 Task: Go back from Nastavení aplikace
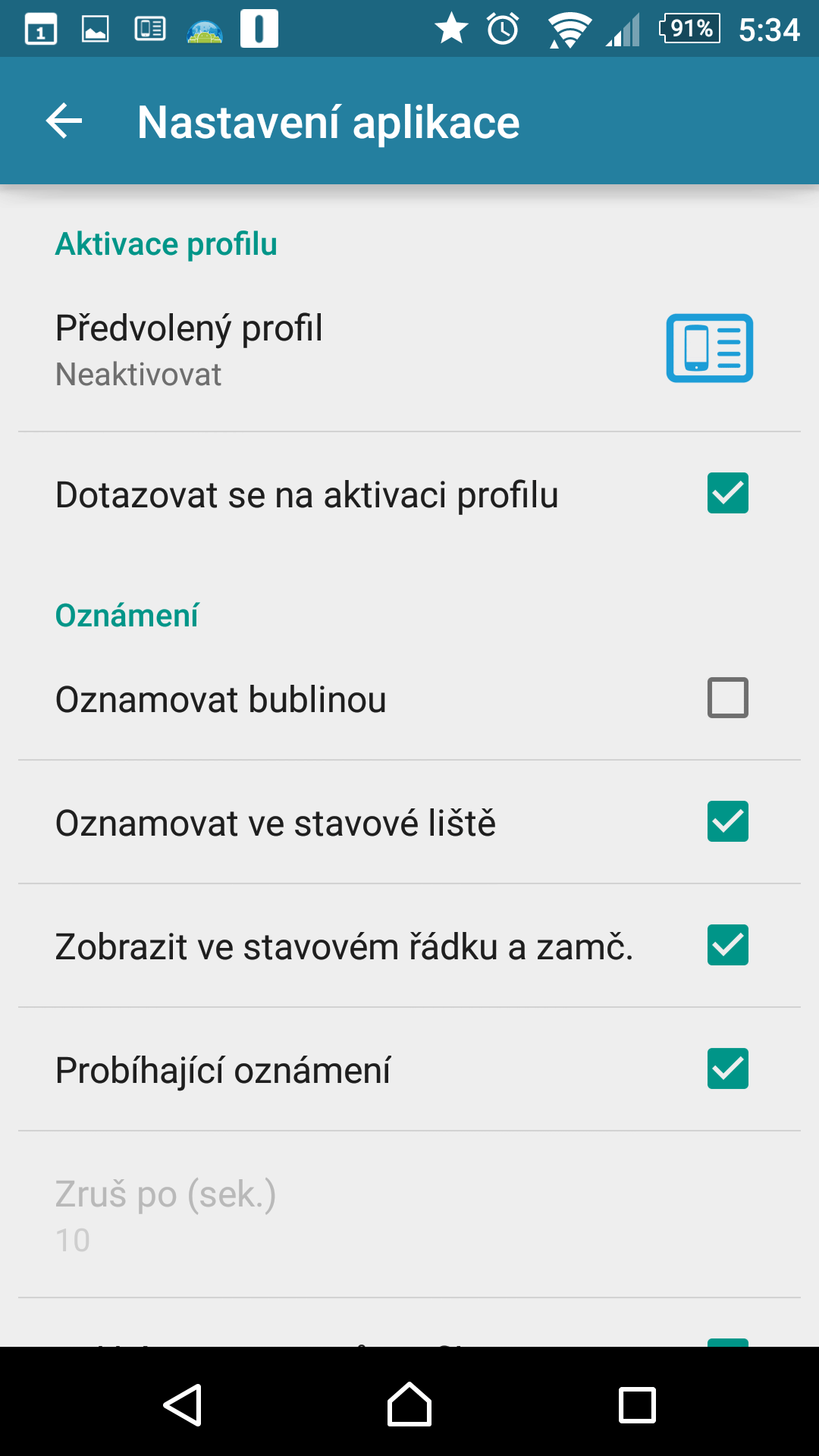[64, 121]
